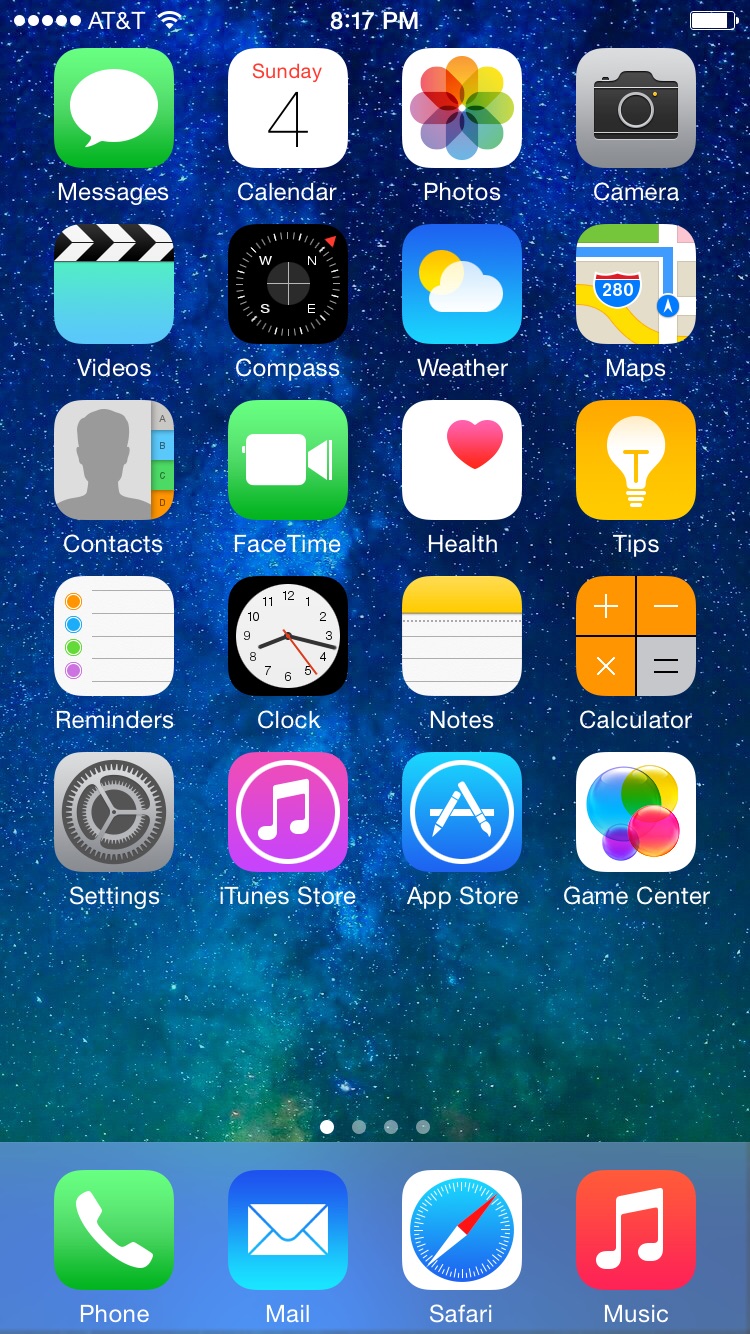750x1334 pixels.
Task: Launch FaceTime
Action: coord(288,460)
